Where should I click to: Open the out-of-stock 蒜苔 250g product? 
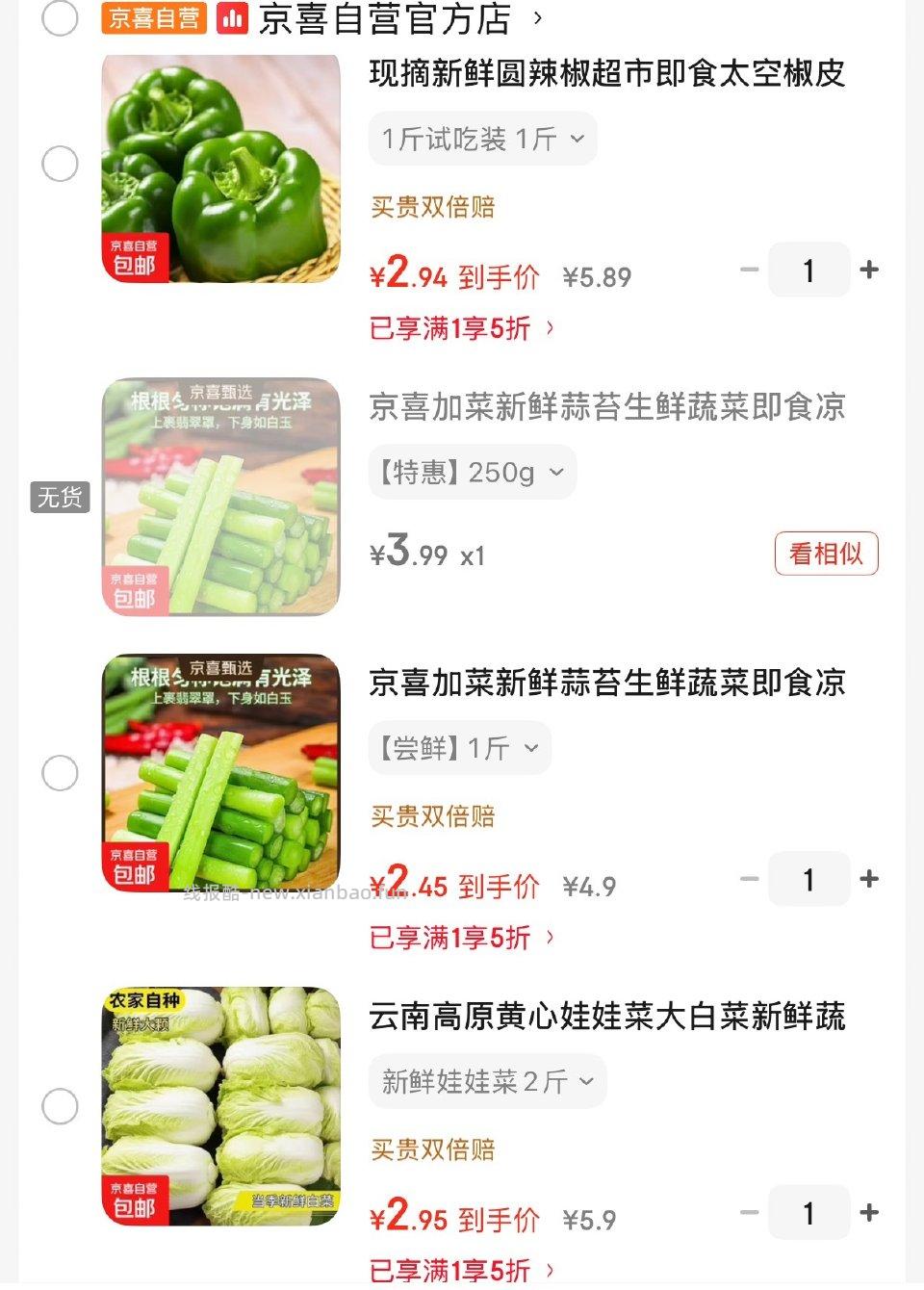(x=606, y=407)
